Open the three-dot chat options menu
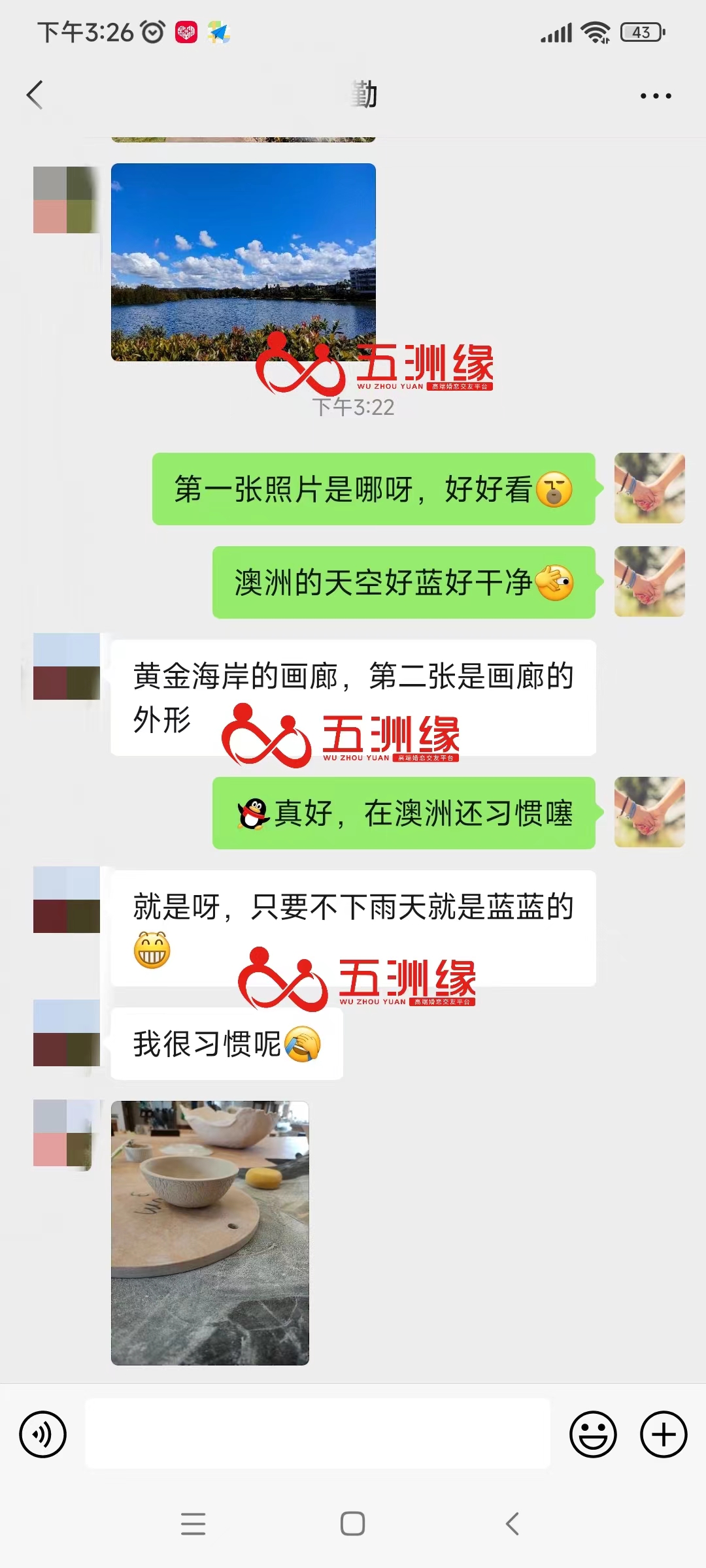Viewport: 706px width, 1568px height. click(655, 96)
